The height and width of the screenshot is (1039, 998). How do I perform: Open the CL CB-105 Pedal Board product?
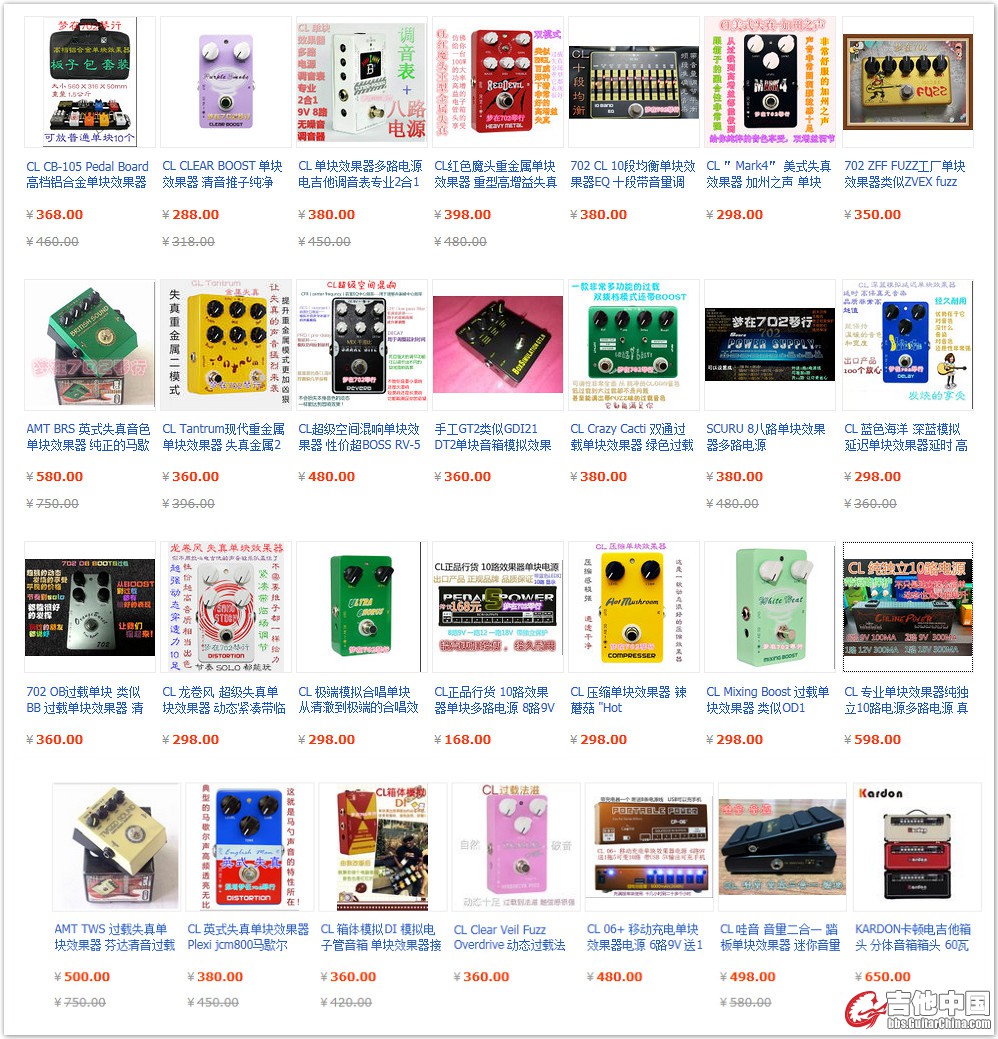pyautogui.click(x=88, y=175)
